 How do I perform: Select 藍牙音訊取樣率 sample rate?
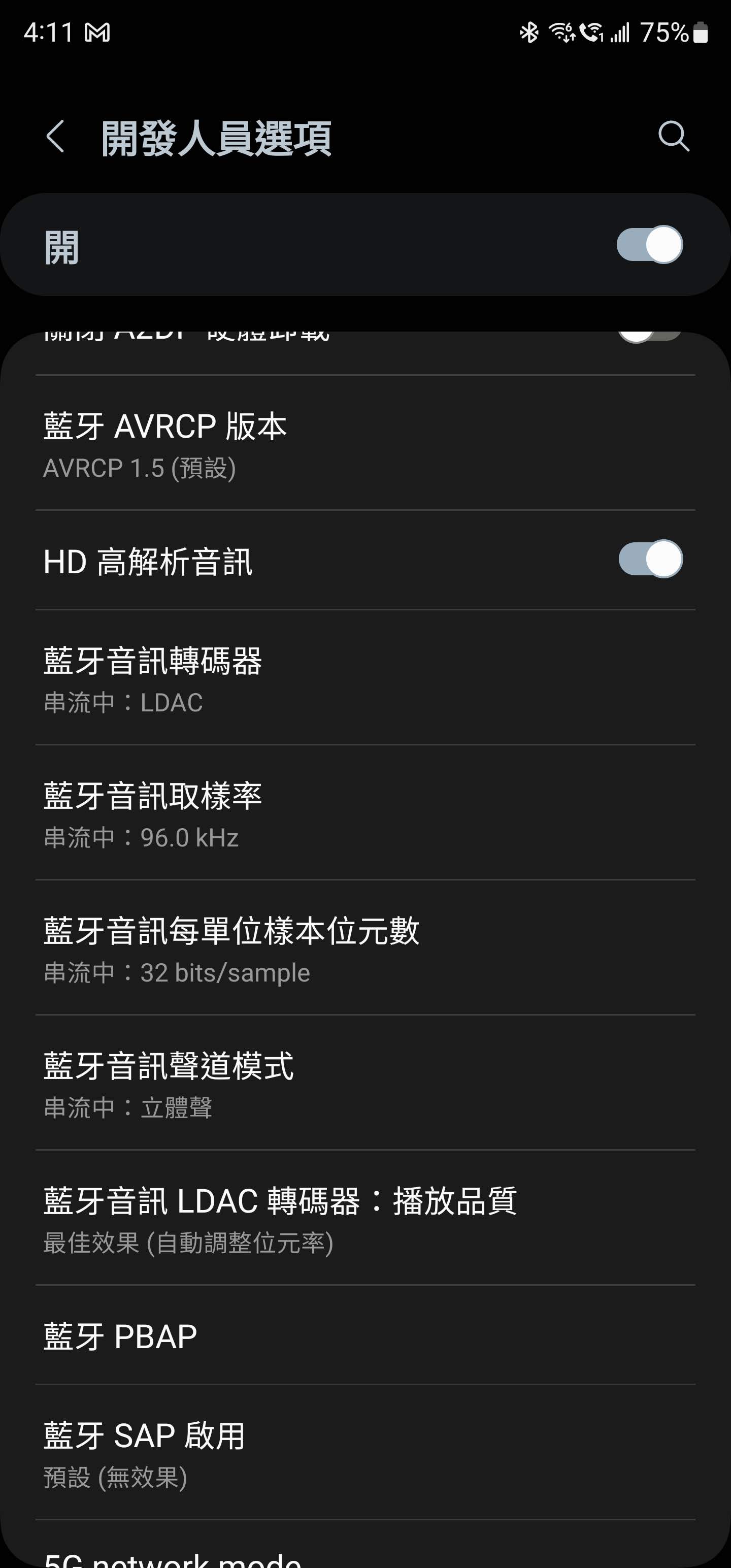[365, 814]
